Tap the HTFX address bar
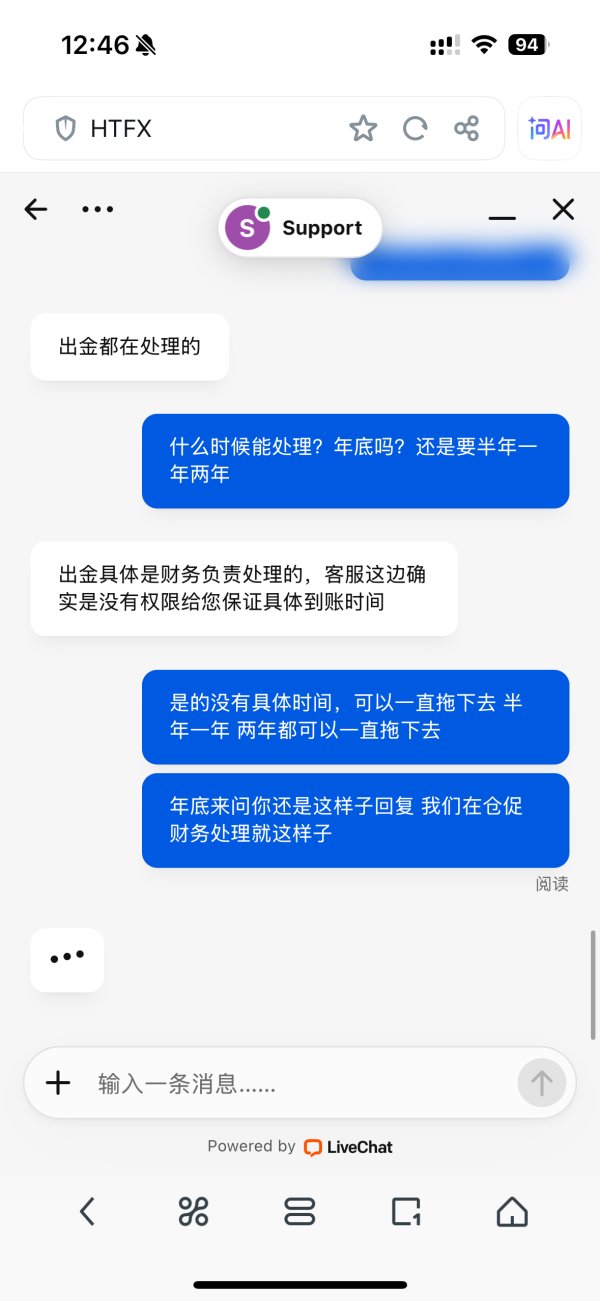Screen dimensions: 600x1301 click(x=200, y=128)
